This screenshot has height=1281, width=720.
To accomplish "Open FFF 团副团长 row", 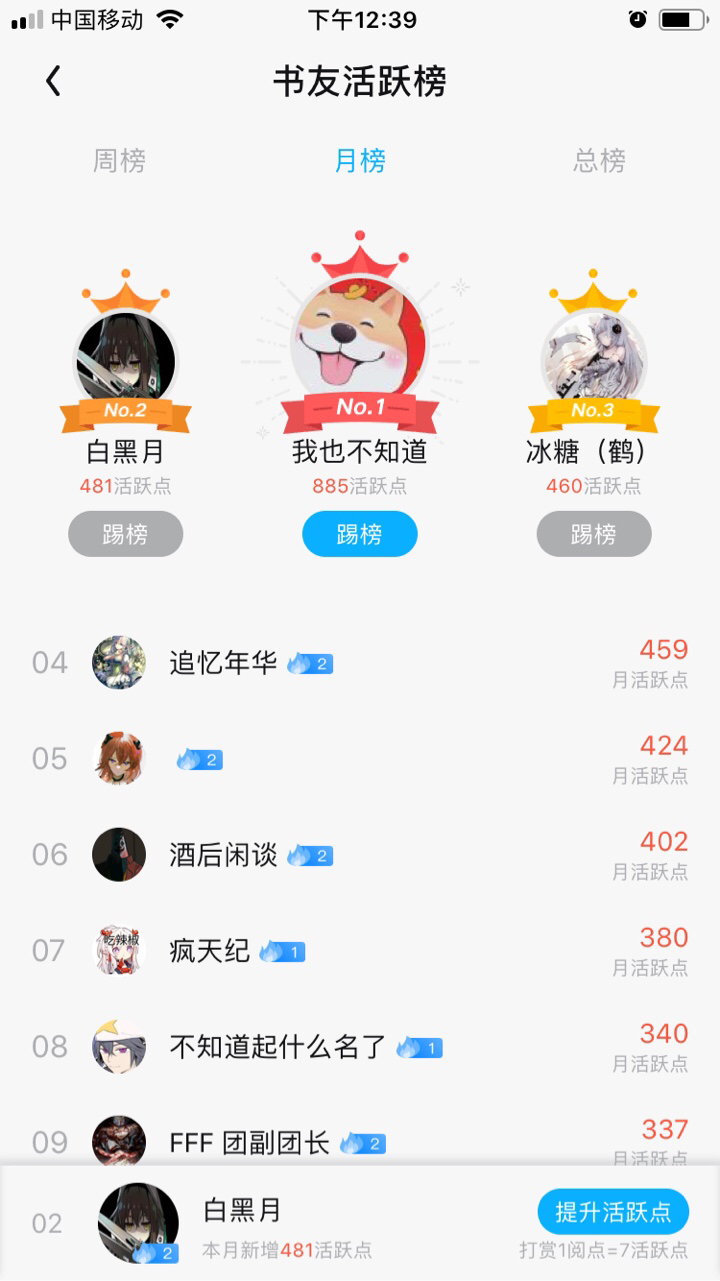I will coord(360,1138).
